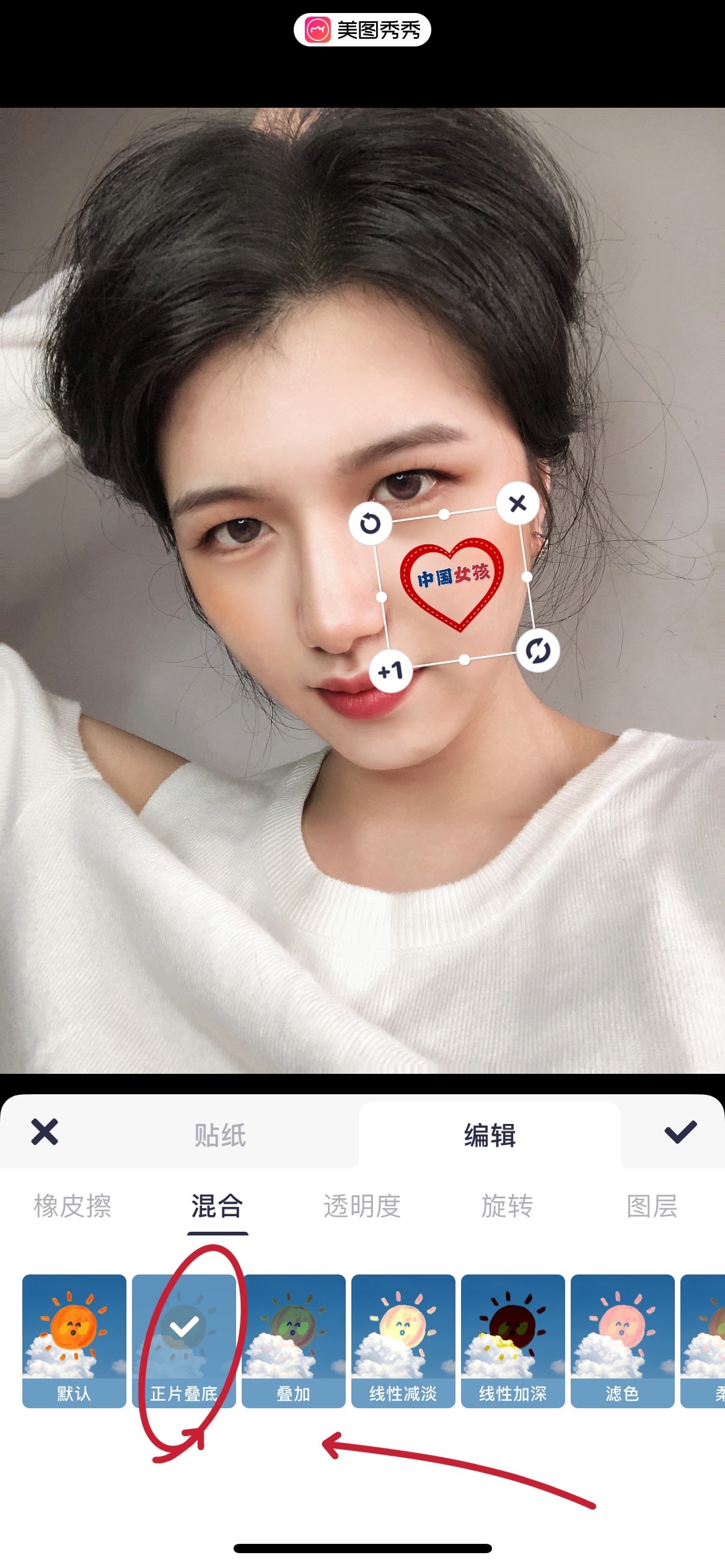The width and height of the screenshot is (725, 1568).
Task: Duplicate the sticker with the +1 handle
Action: (390, 671)
